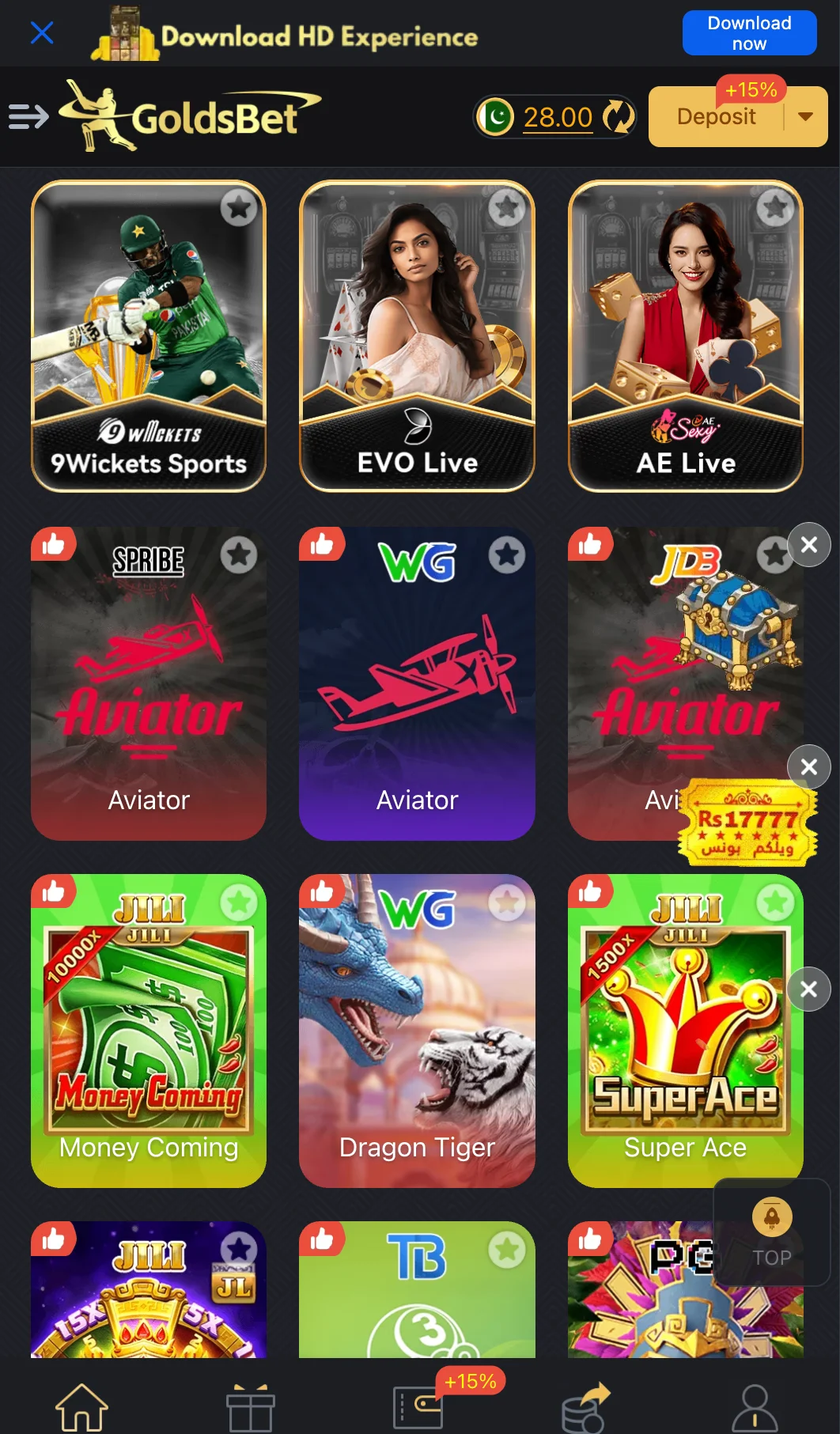Go to the Home tab
Viewport: 840px width, 1434px height.
81,1408
